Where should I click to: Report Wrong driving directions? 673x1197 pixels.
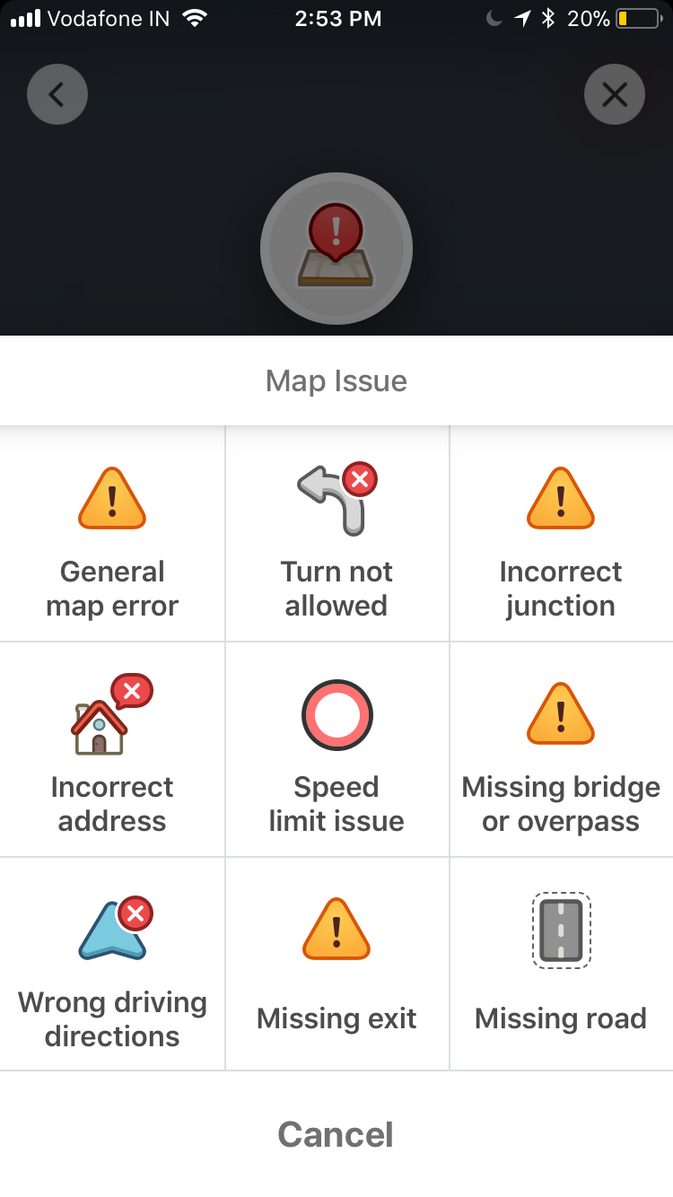point(112,964)
